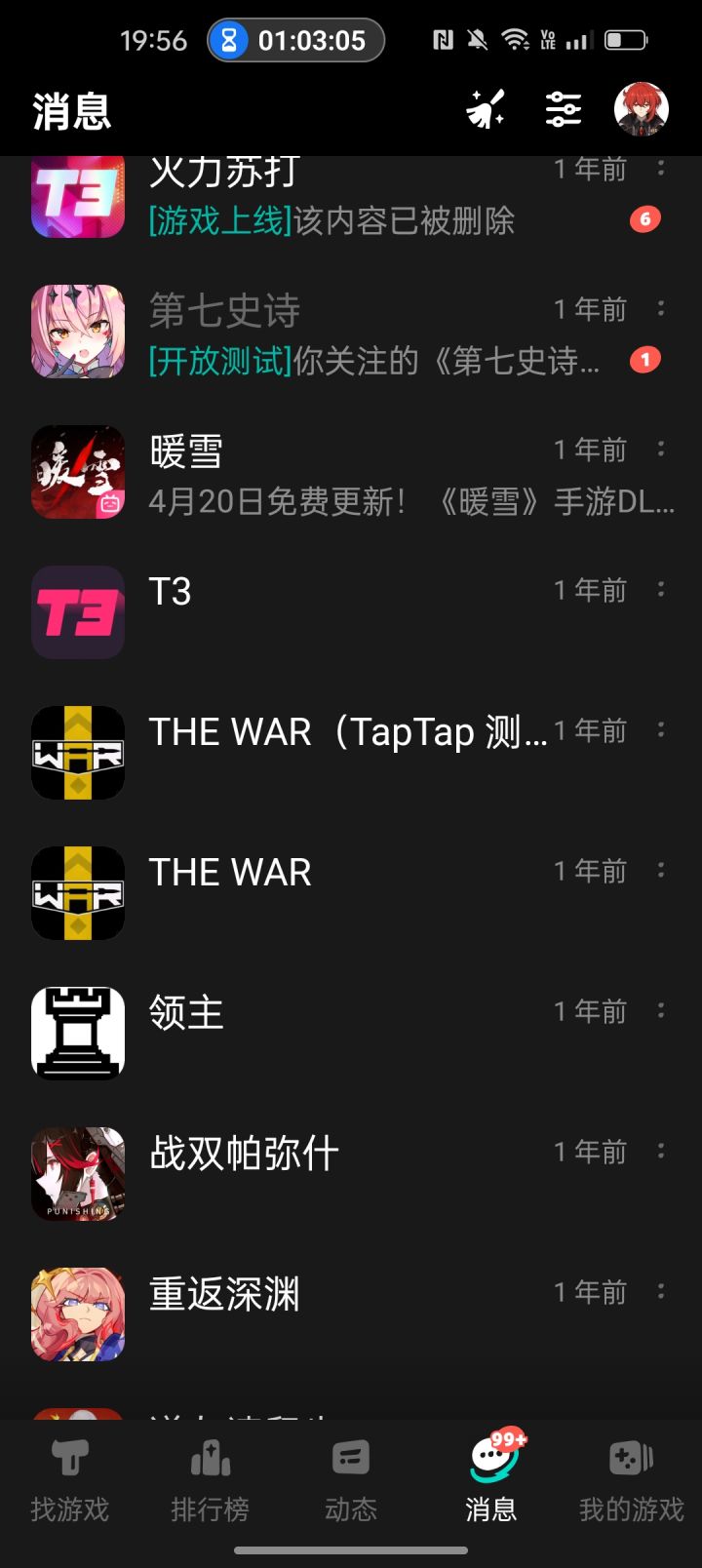
Task: Go to the 我的游戏 tab
Action: 632,1480
